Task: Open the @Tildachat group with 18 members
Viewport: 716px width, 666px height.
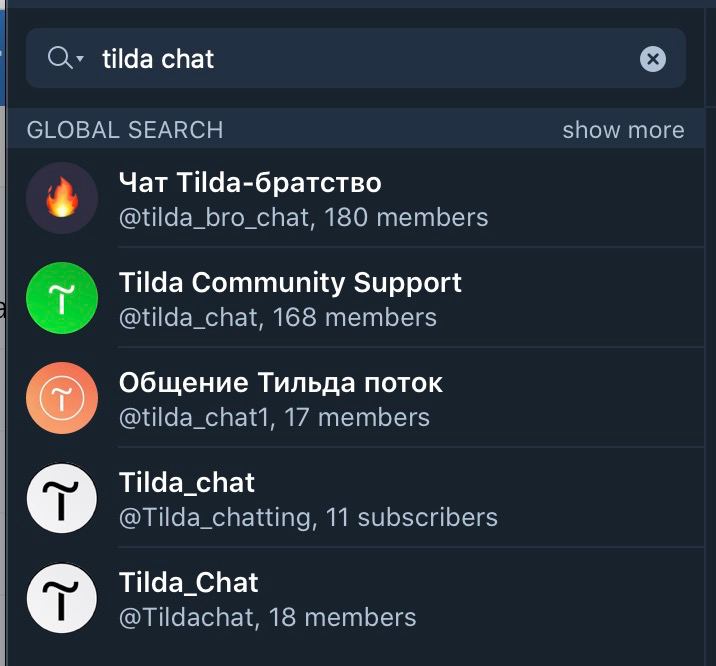Action: pyautogui.click(x=360, y=598)
